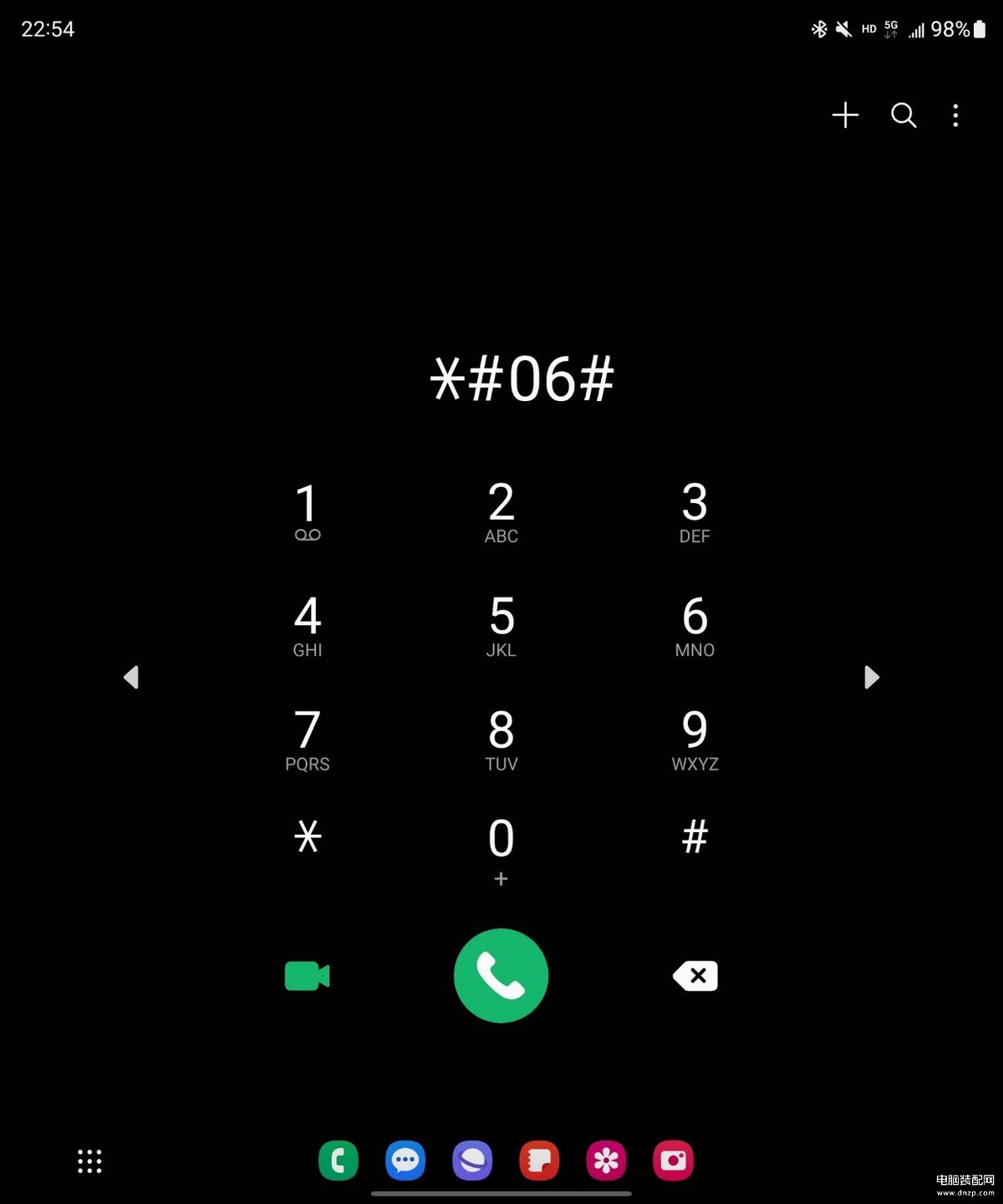Tap the 2 ABC key
Screen dimensions: 1003x1204
[x=501, y=511]
